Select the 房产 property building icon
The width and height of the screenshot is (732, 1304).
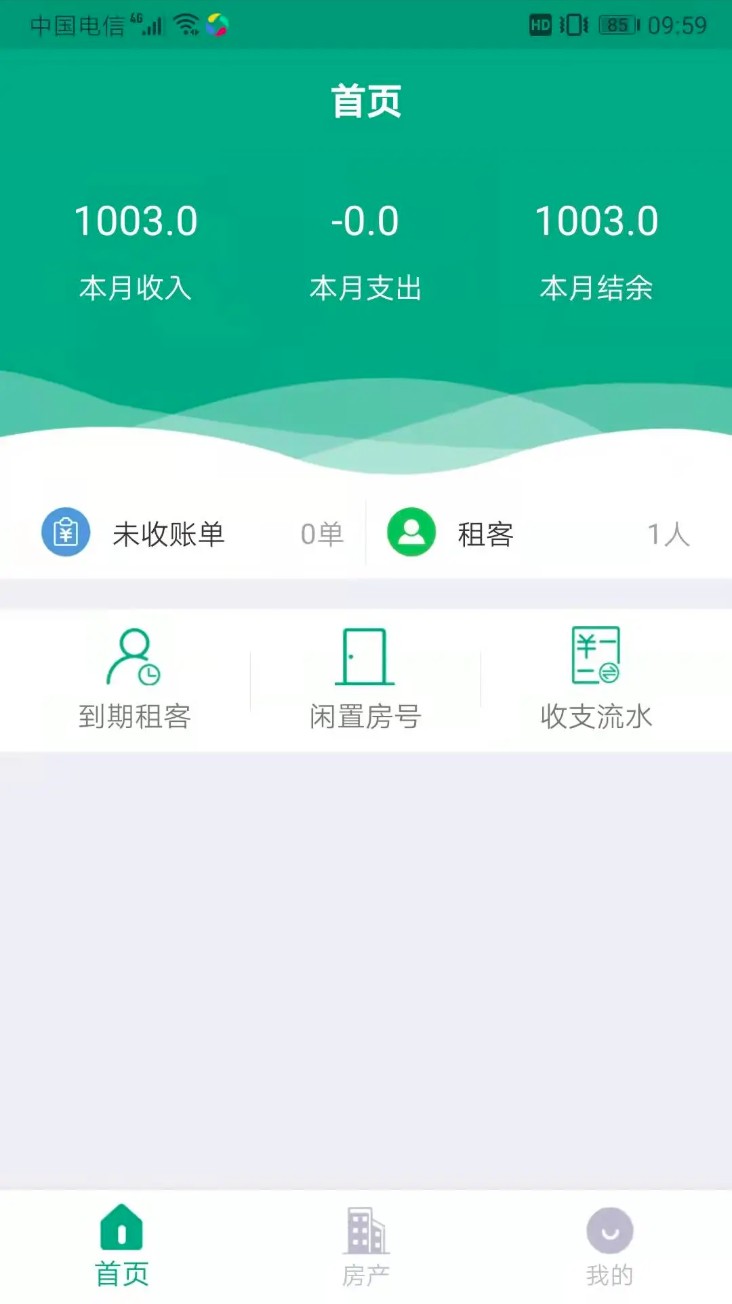[366, 1232]
